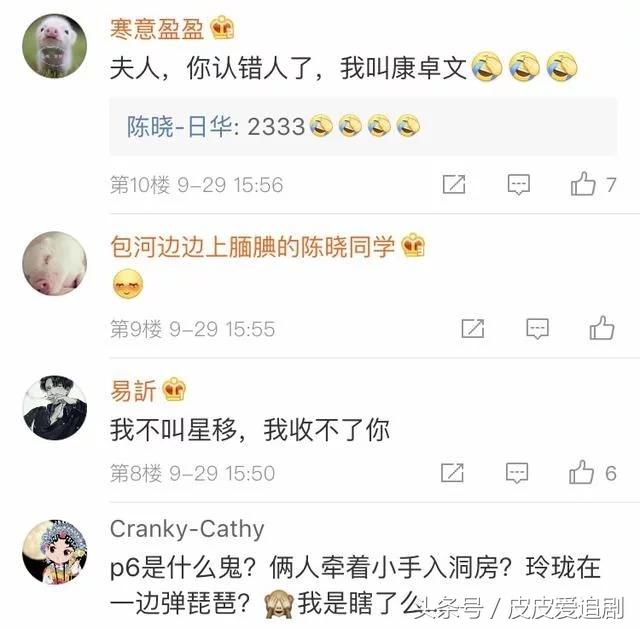Viewport: 640px width, 629px height.
Task: Repost the 9楼 comment
Action: coord(472,328)
